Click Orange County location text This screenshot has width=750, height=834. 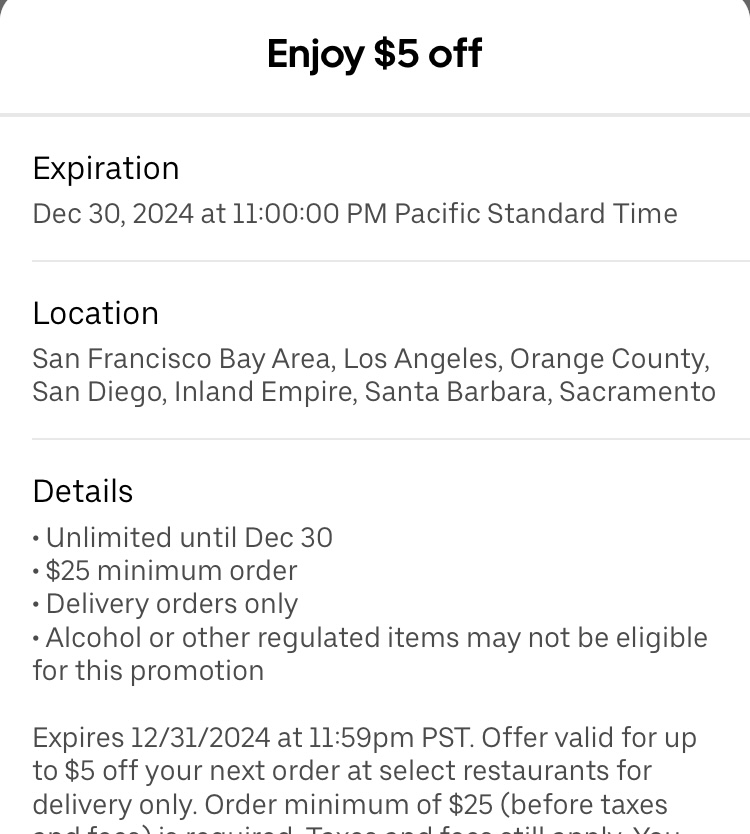[x=610, y=358]
